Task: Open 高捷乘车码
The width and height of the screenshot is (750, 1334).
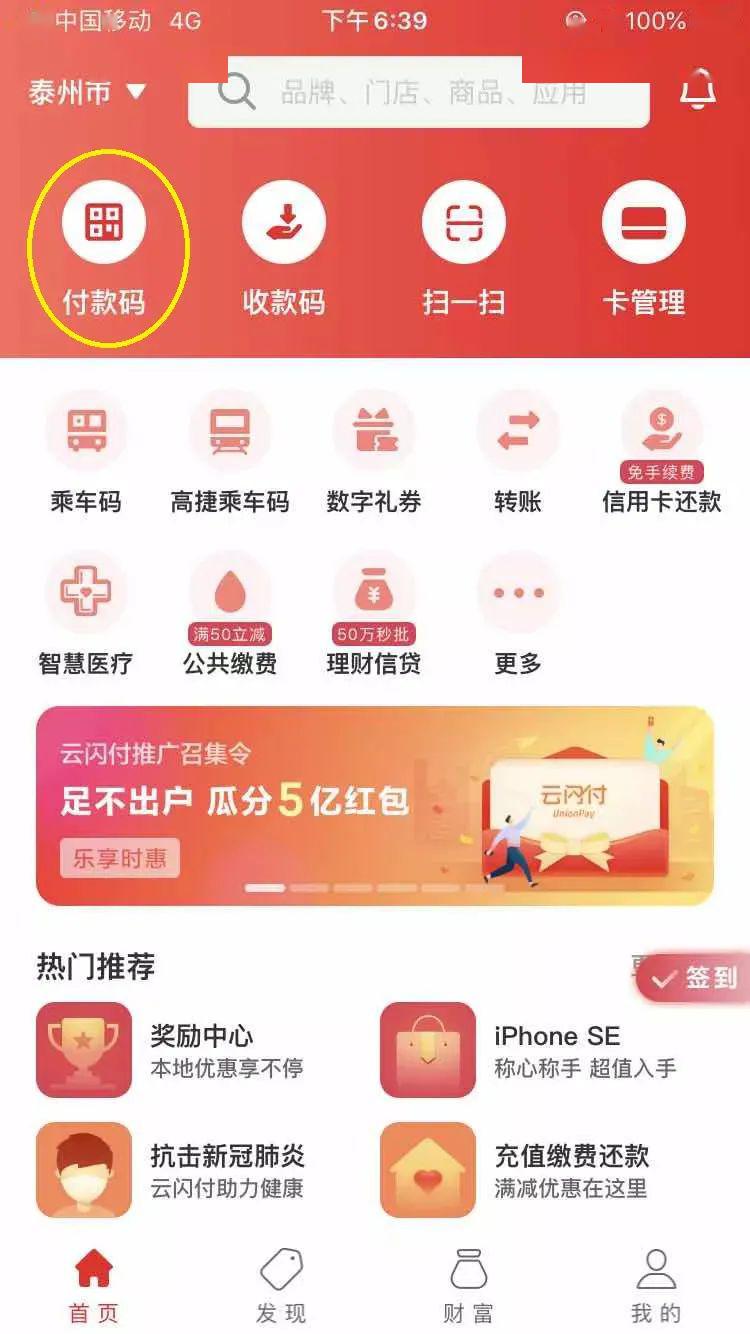Action: pyautogui.click(x=230, y=453)
